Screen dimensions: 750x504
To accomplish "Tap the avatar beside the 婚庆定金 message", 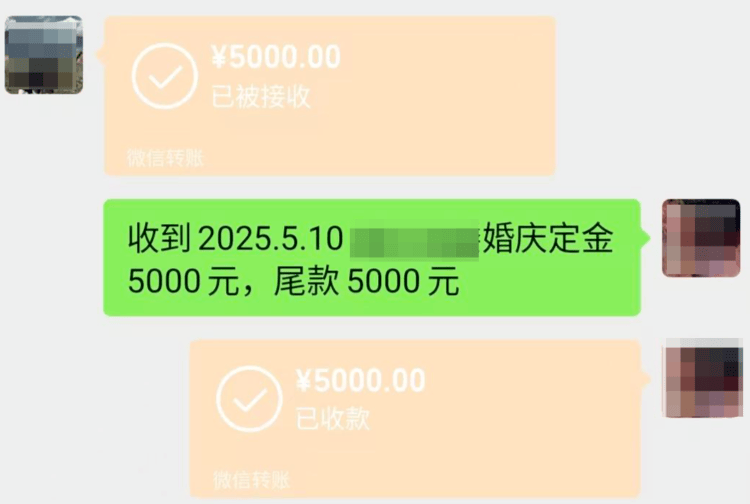I will [x=701, y=238].
